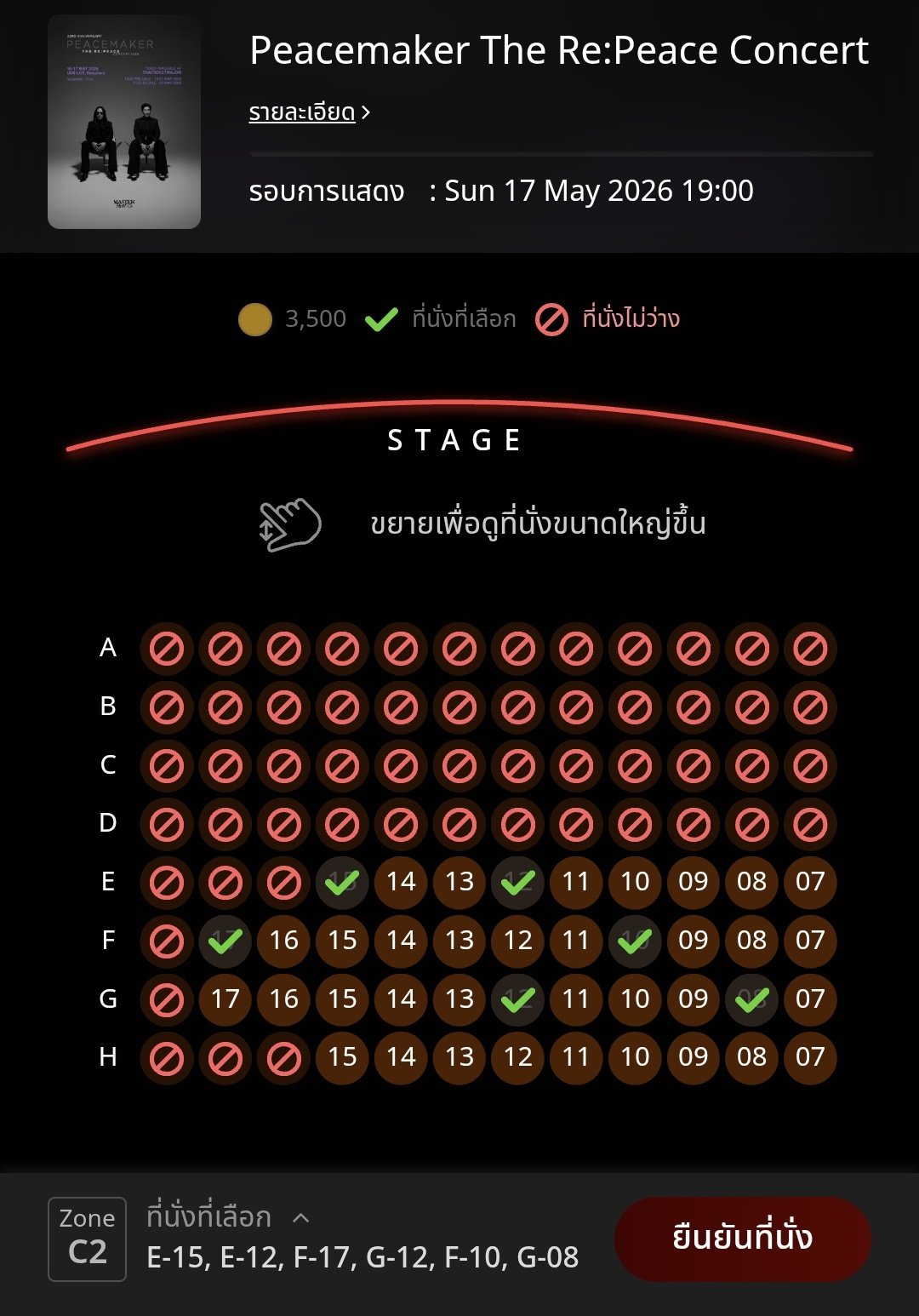
Task: Select seat 16 in row F
Action: [x=283, y=941]
